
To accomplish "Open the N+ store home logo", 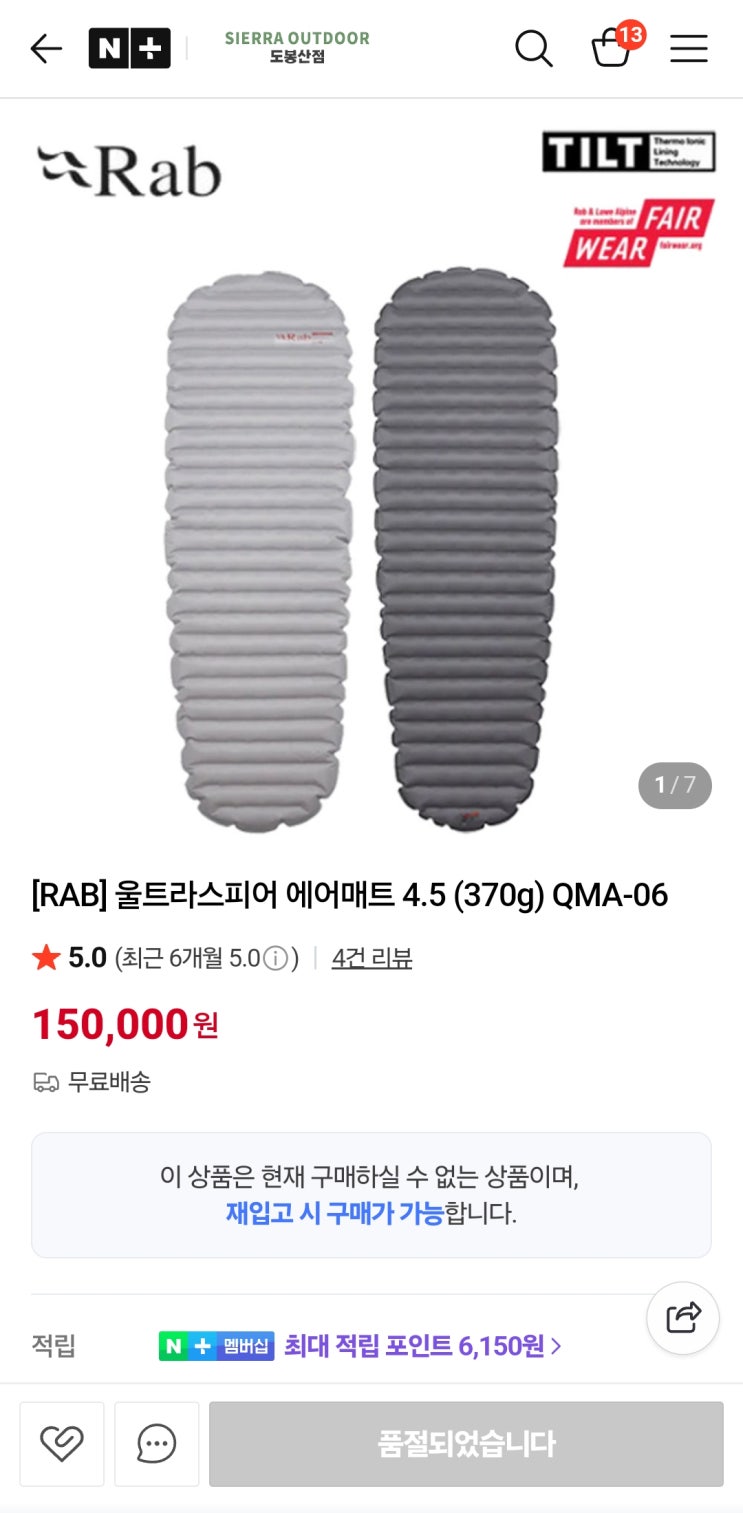I will tap(129, 48).
